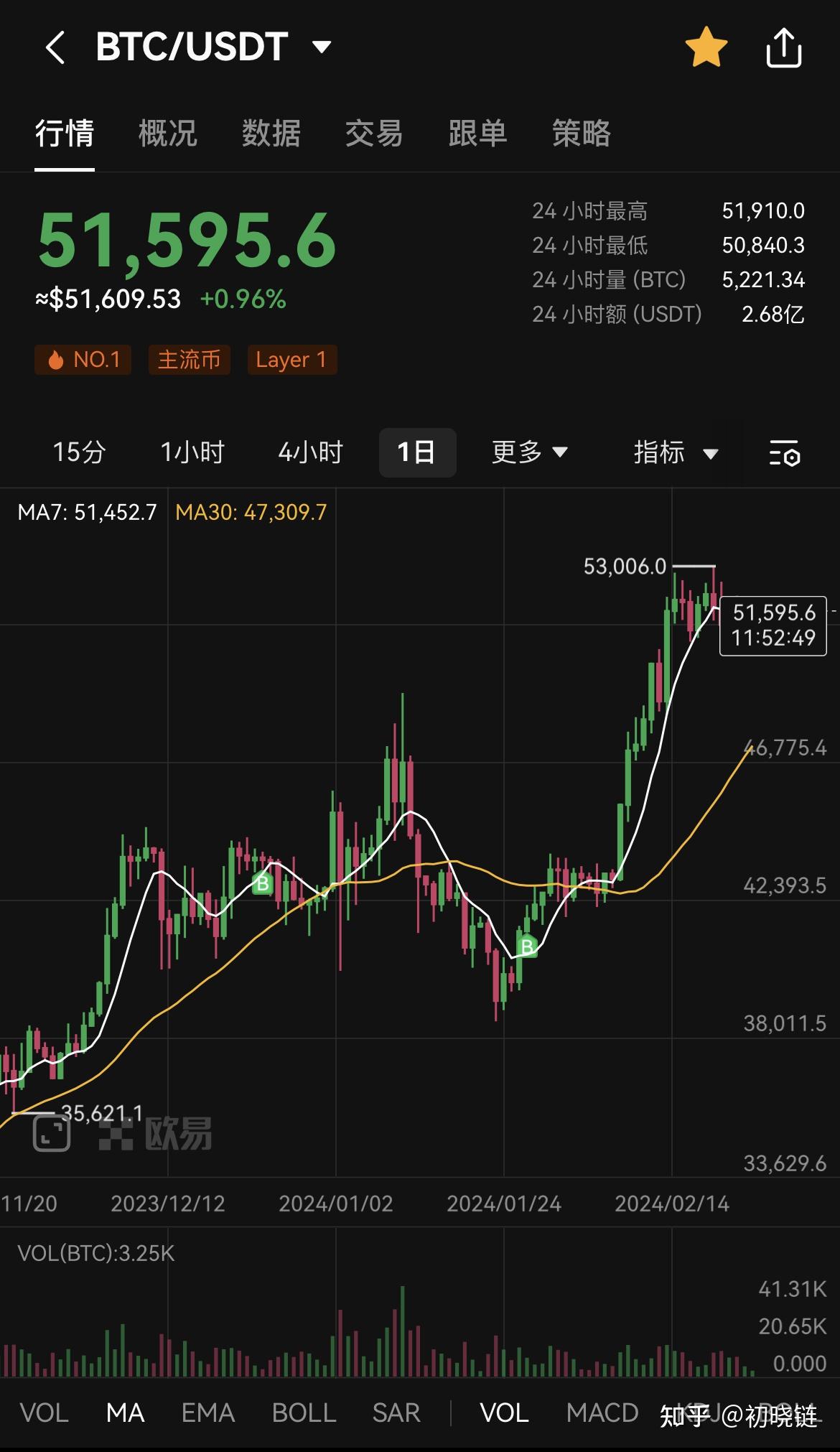This screenshot has height=1452, width=840.
Task: Tap the back arrow to exit the chart
Action: 56,47
